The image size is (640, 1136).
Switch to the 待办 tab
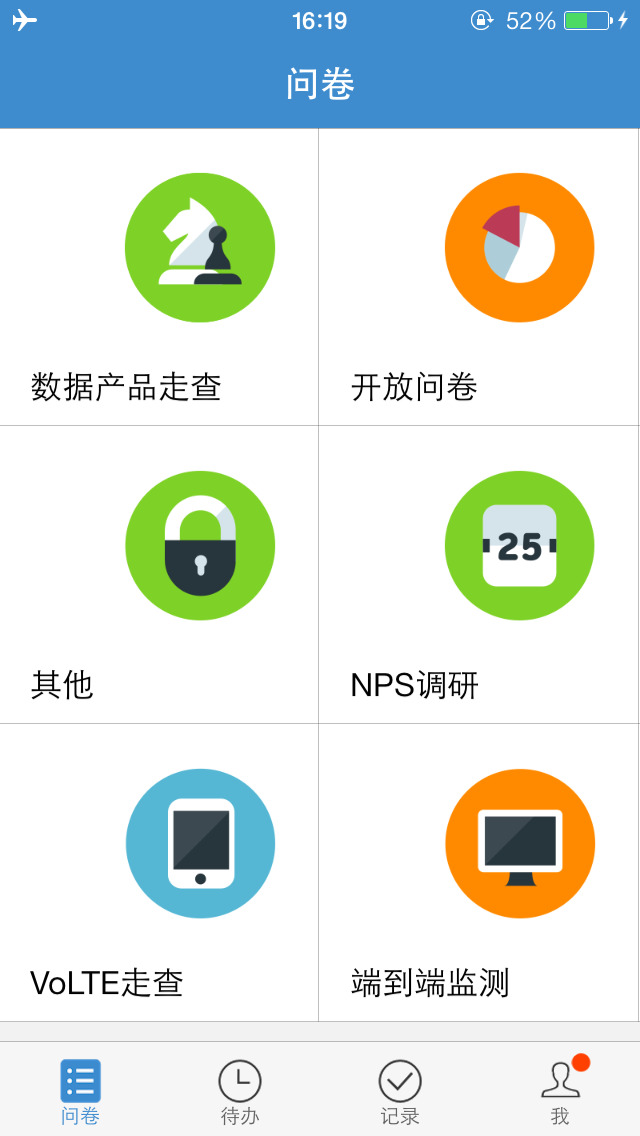pyautogui.click(x=240, y=1091)
